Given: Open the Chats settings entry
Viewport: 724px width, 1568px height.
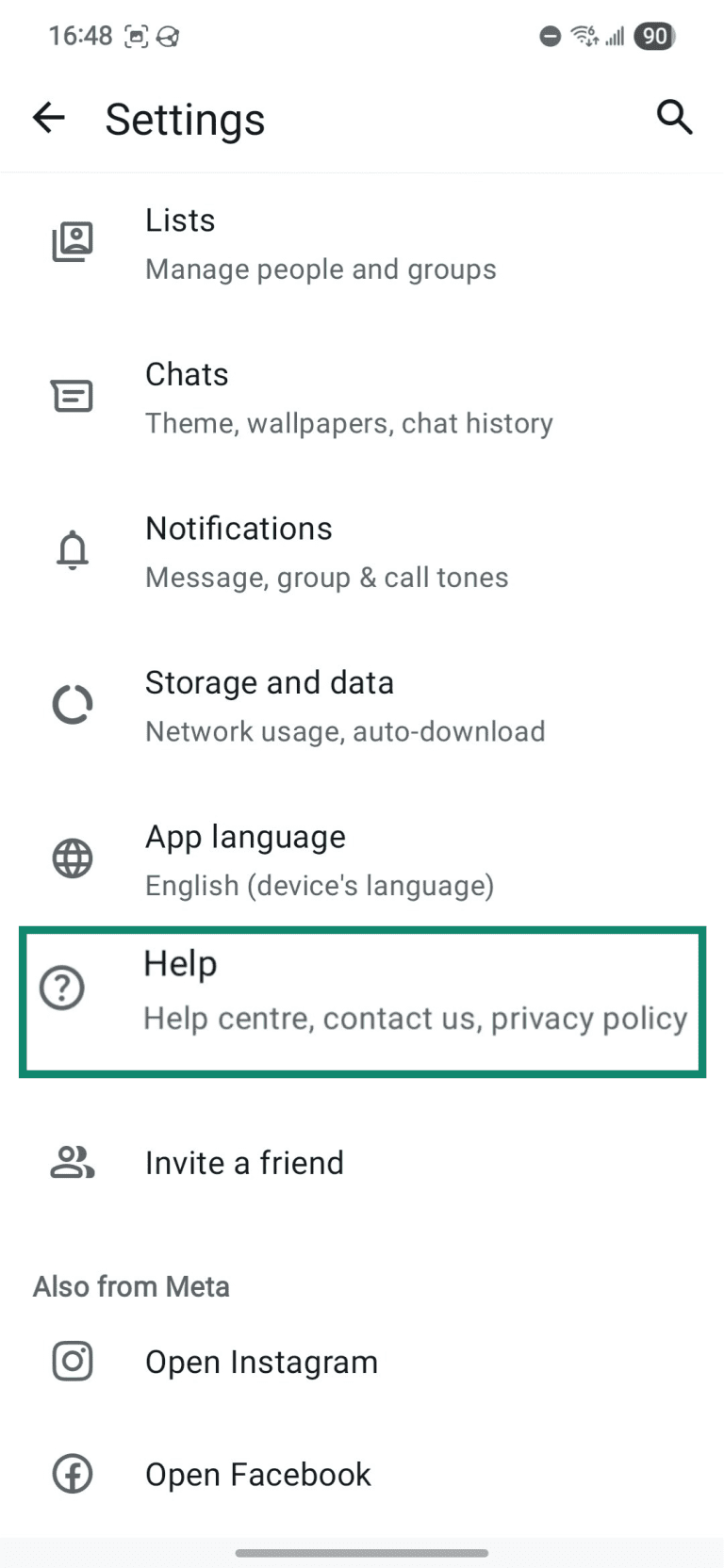Looking at the screenshot, I should [349, 396].
